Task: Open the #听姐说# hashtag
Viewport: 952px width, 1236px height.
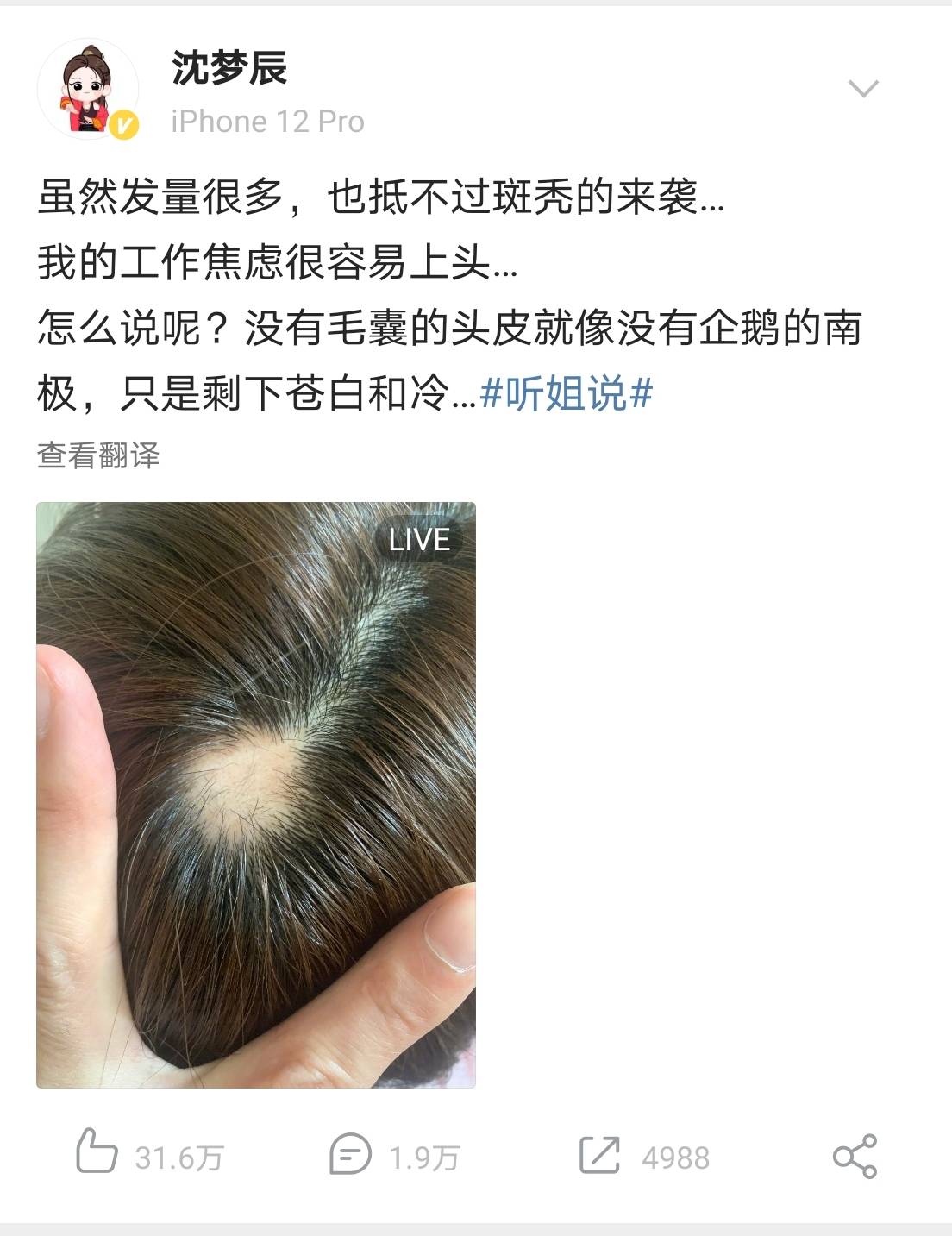Action: (x=566, y=394)
